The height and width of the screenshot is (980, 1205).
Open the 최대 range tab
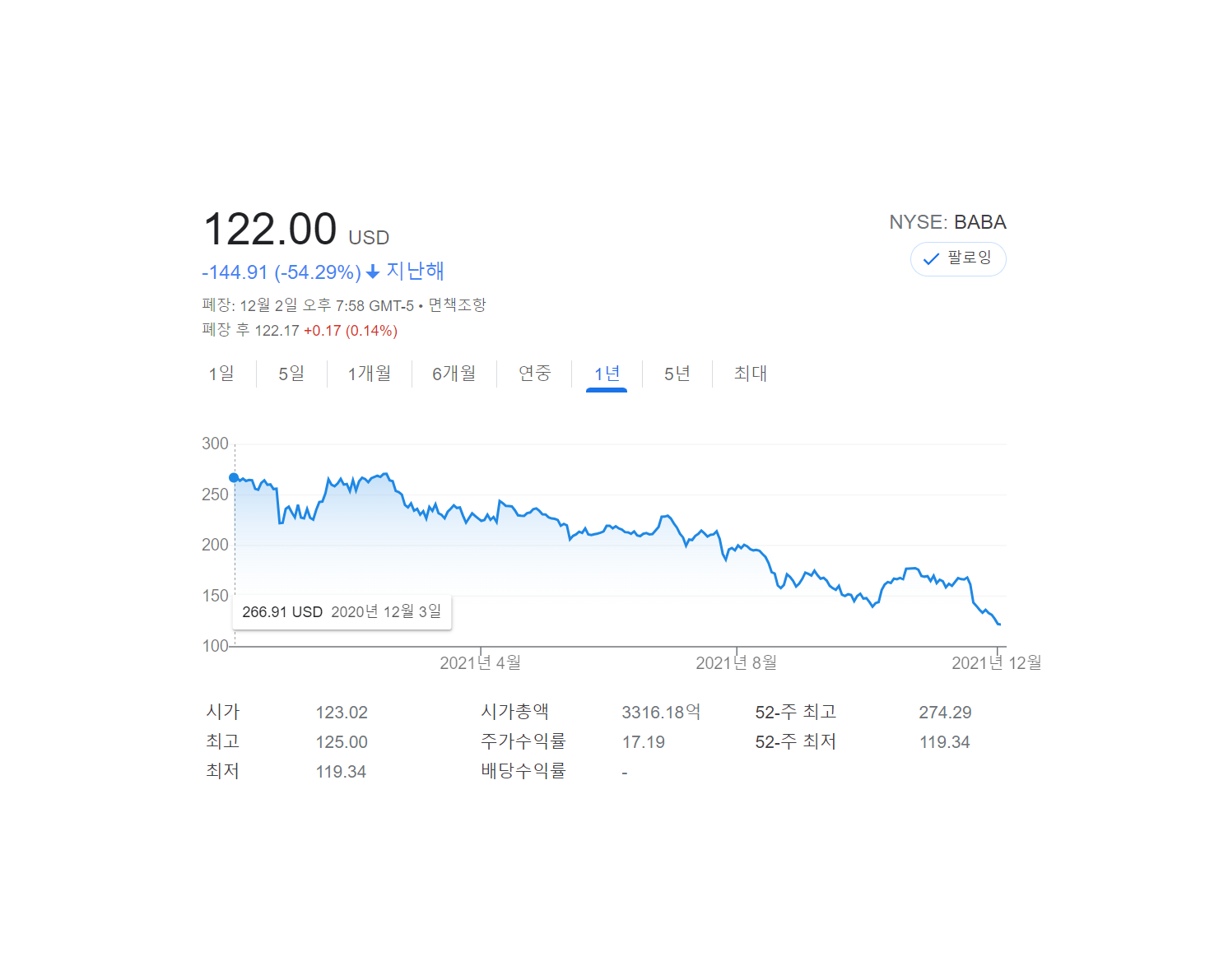pos(750,374)
